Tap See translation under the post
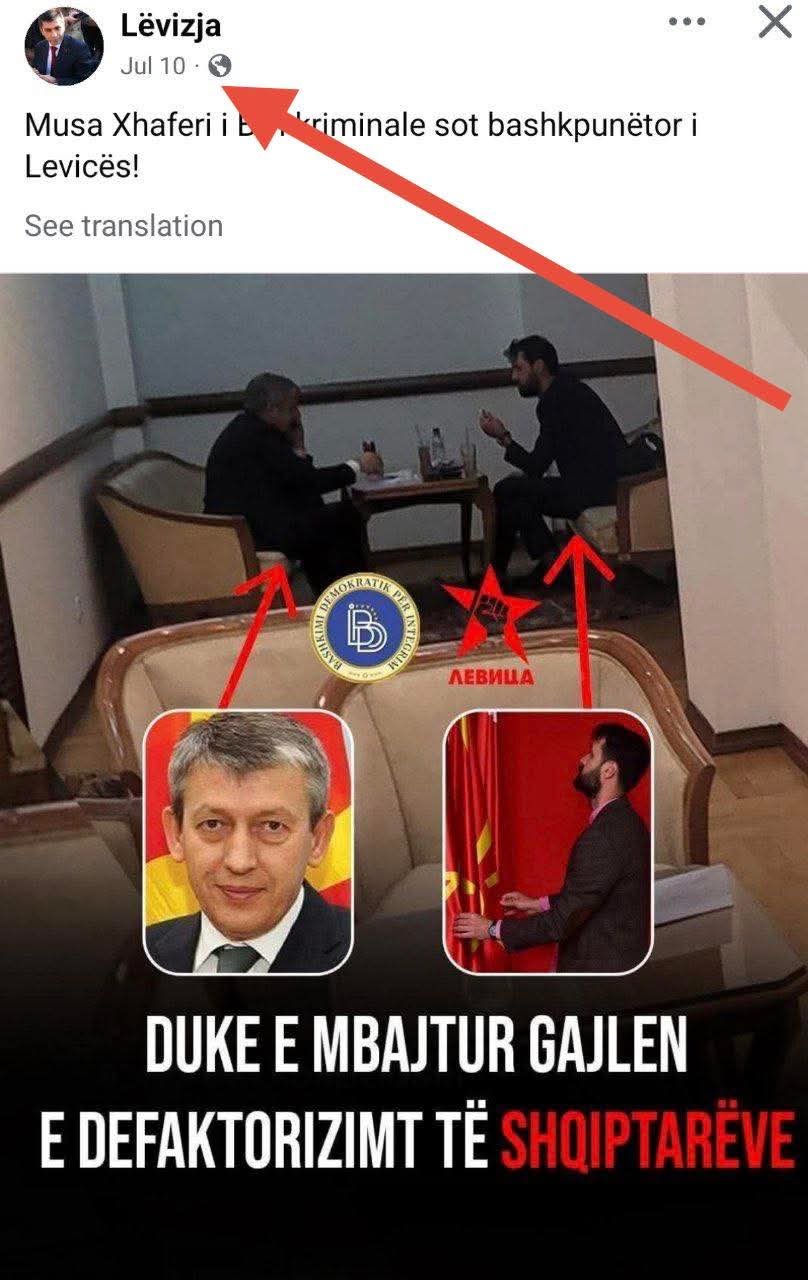The width and height of the screenshot is (808, 1280). 123,226
